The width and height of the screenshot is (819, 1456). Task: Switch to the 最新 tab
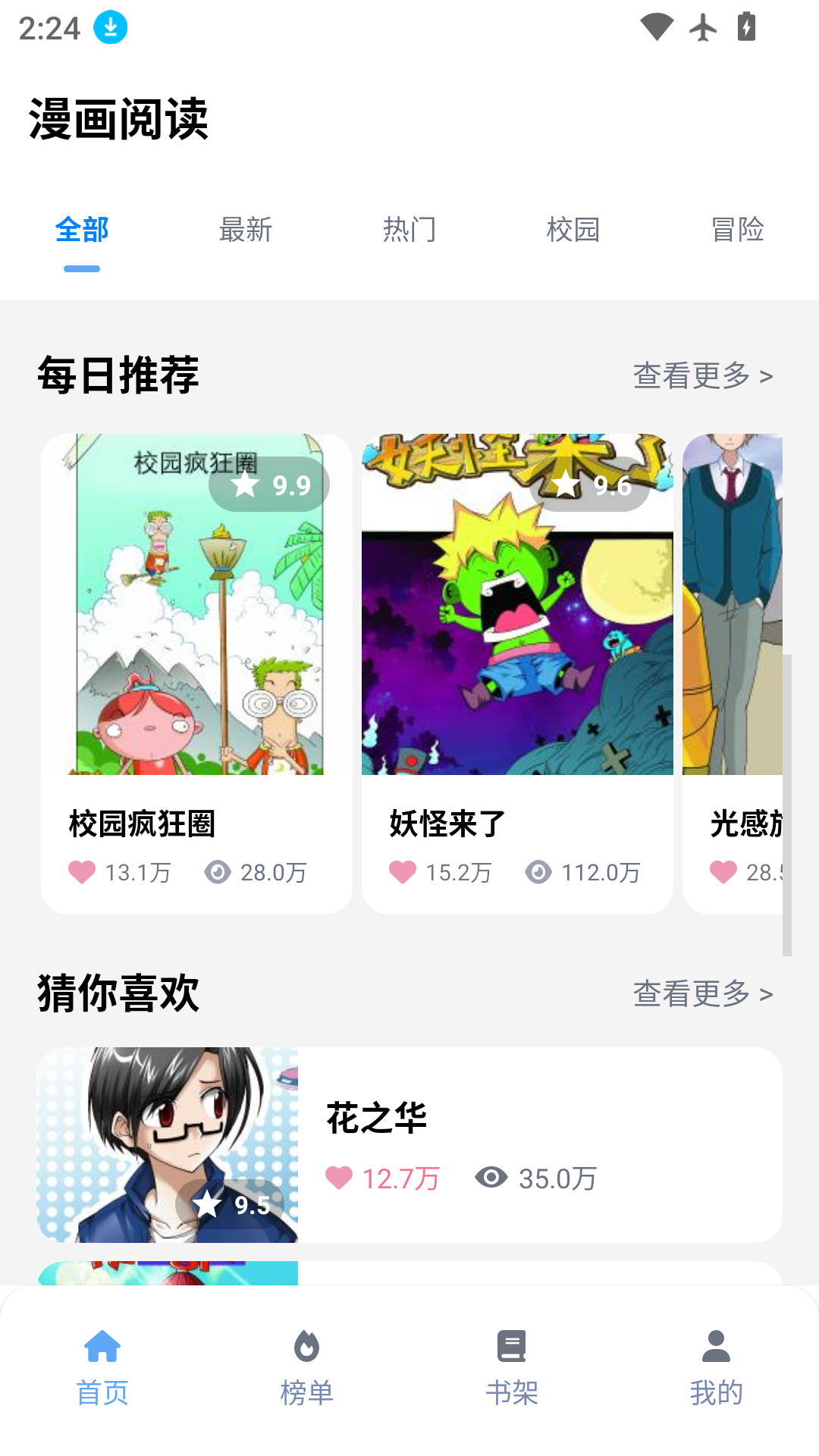246,230
